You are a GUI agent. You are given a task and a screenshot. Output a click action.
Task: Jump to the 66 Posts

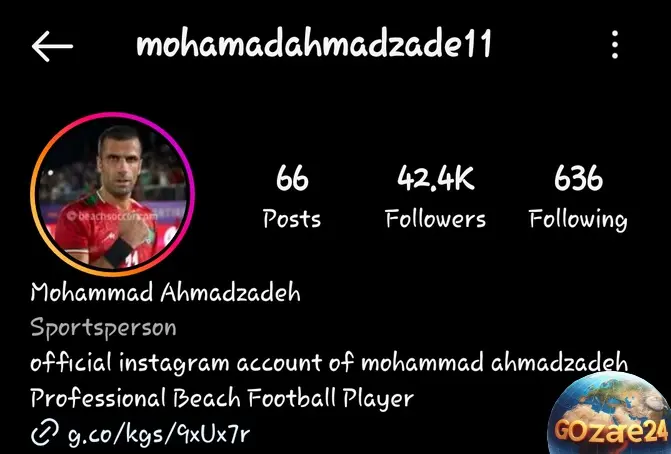point(292,198)
